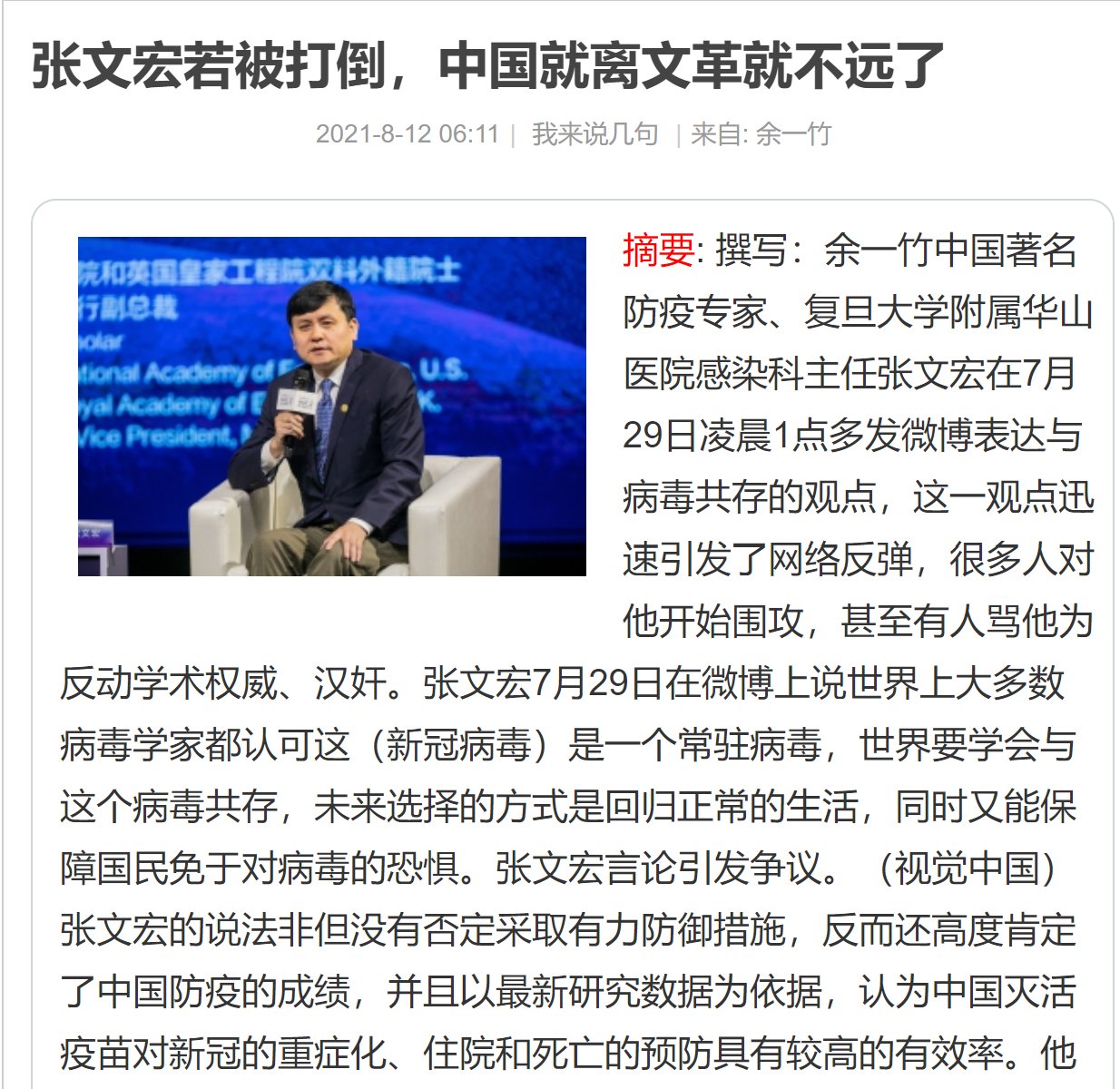The height and width of the screenshot is (1089, 1120).
Task: Open the article photo of the speaker
Action: [331, 406]
